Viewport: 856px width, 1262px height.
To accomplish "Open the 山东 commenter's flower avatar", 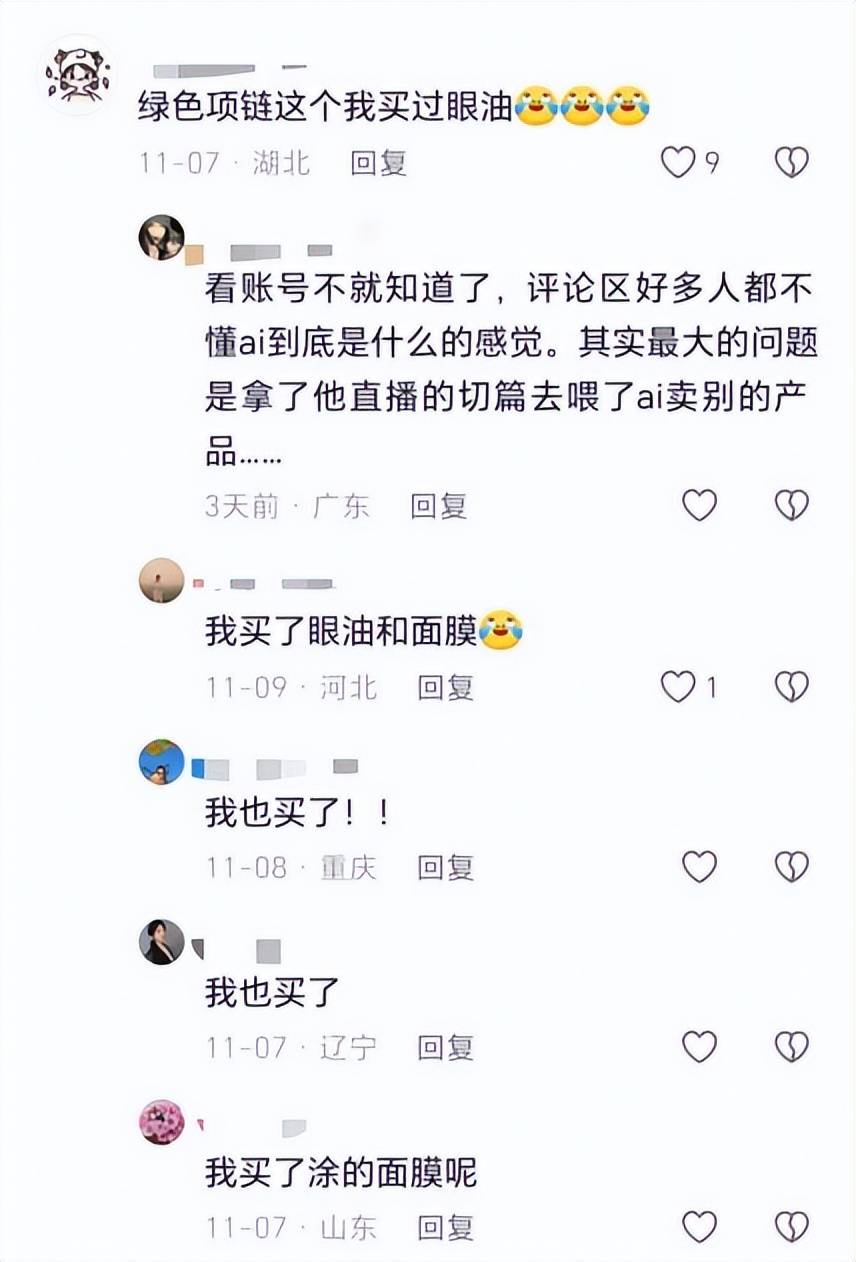I will coord(161,1121).
